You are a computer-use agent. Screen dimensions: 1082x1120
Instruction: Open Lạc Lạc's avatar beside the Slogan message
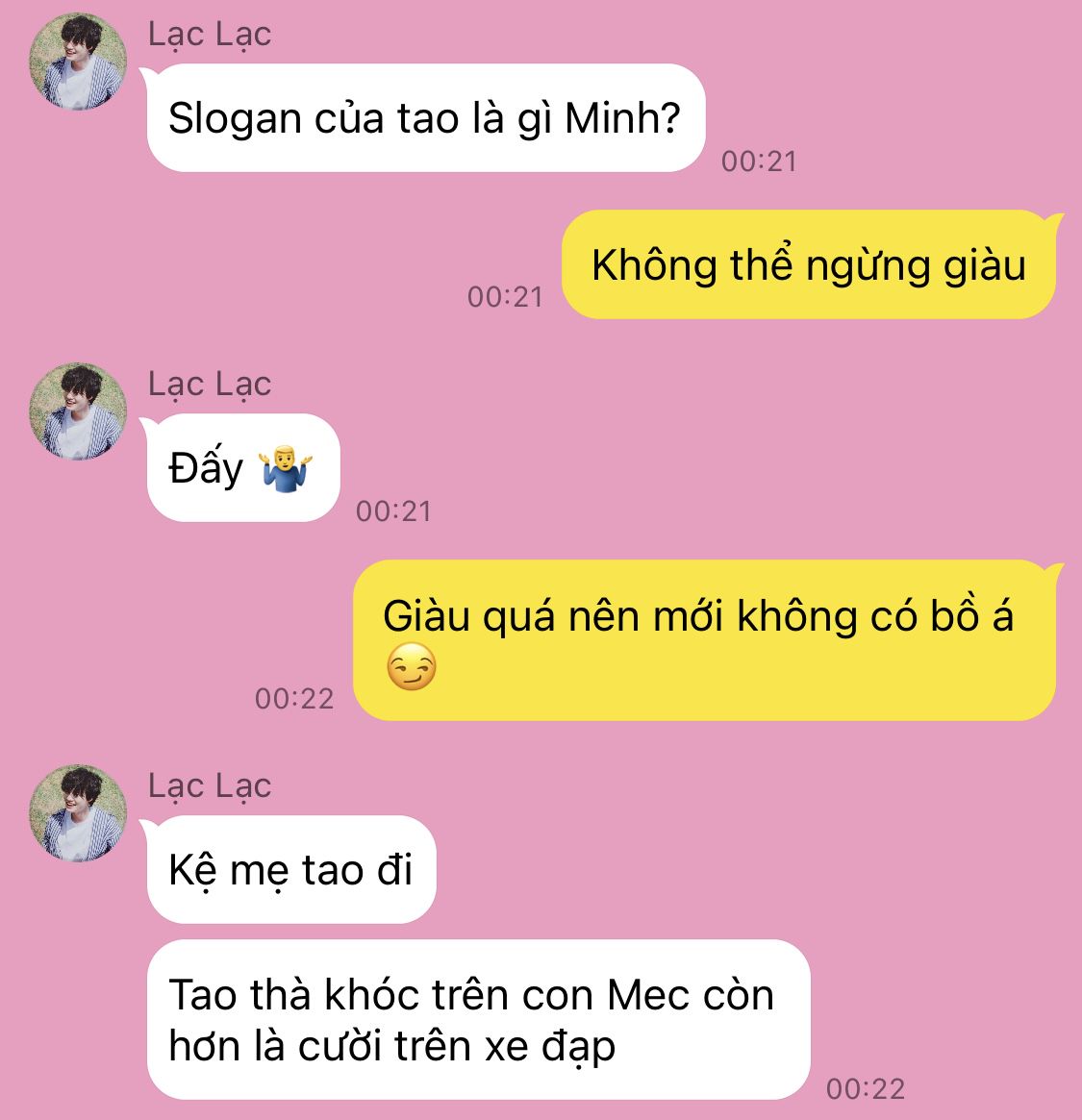79,62
